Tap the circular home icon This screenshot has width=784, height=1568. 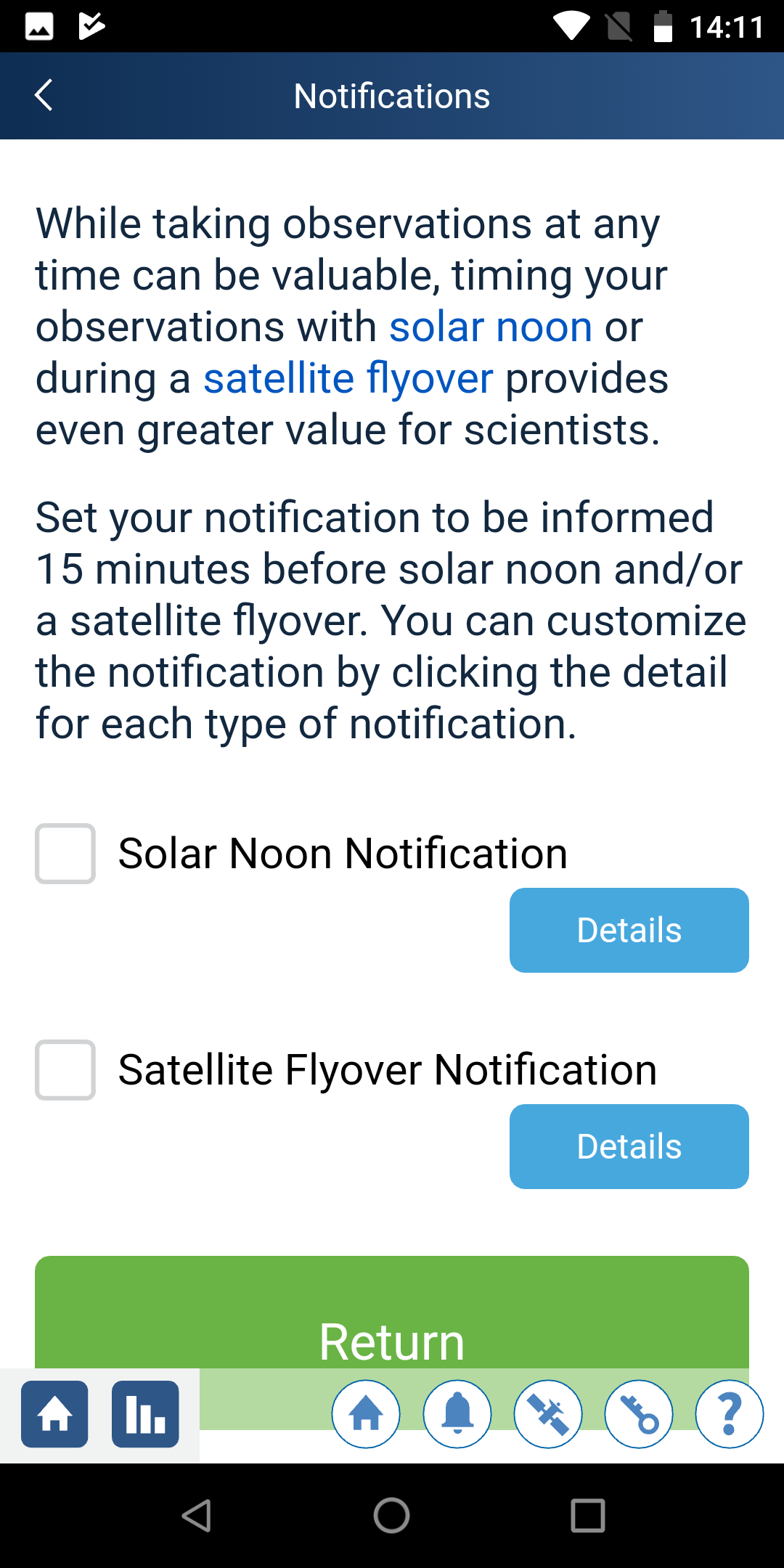[366, 1414]
